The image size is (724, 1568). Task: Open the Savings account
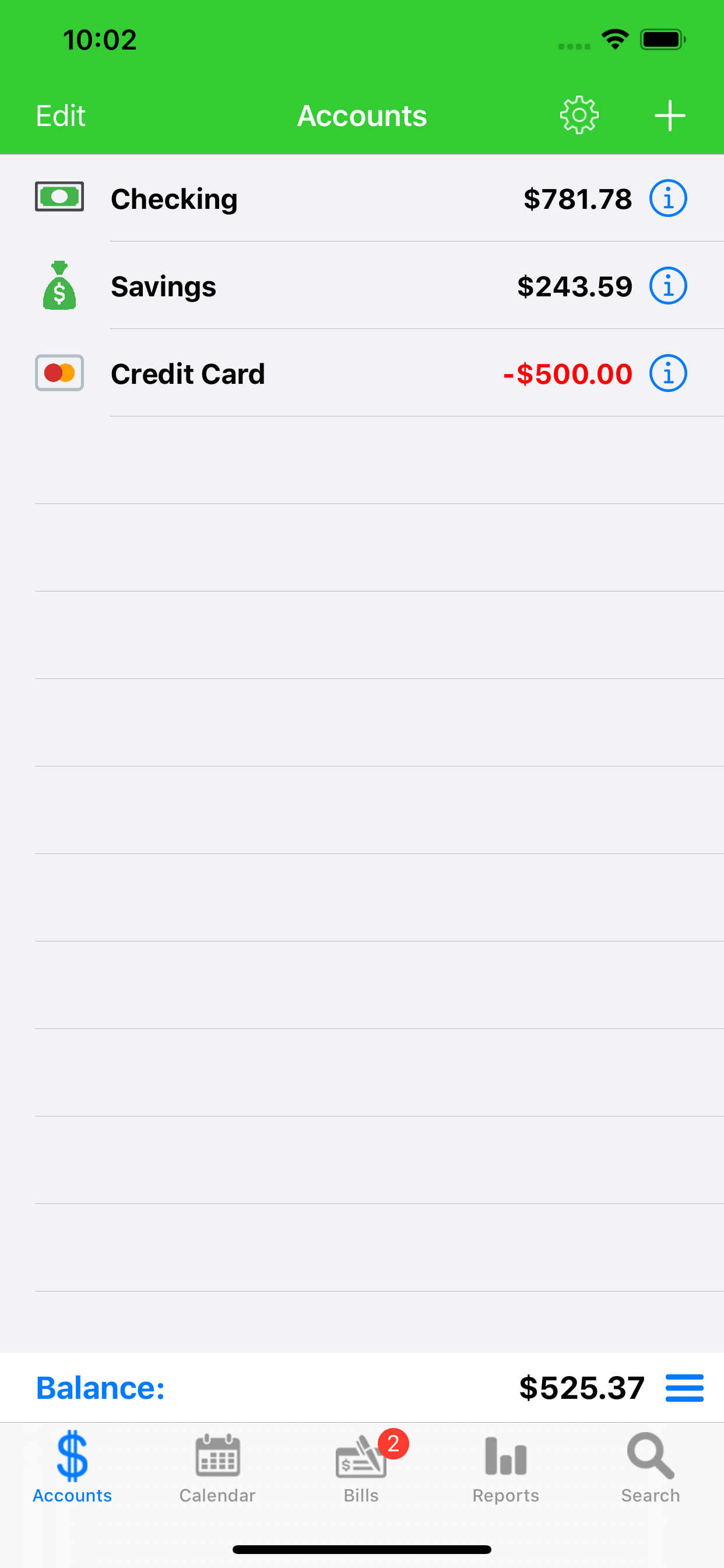[x=304, y=286]
